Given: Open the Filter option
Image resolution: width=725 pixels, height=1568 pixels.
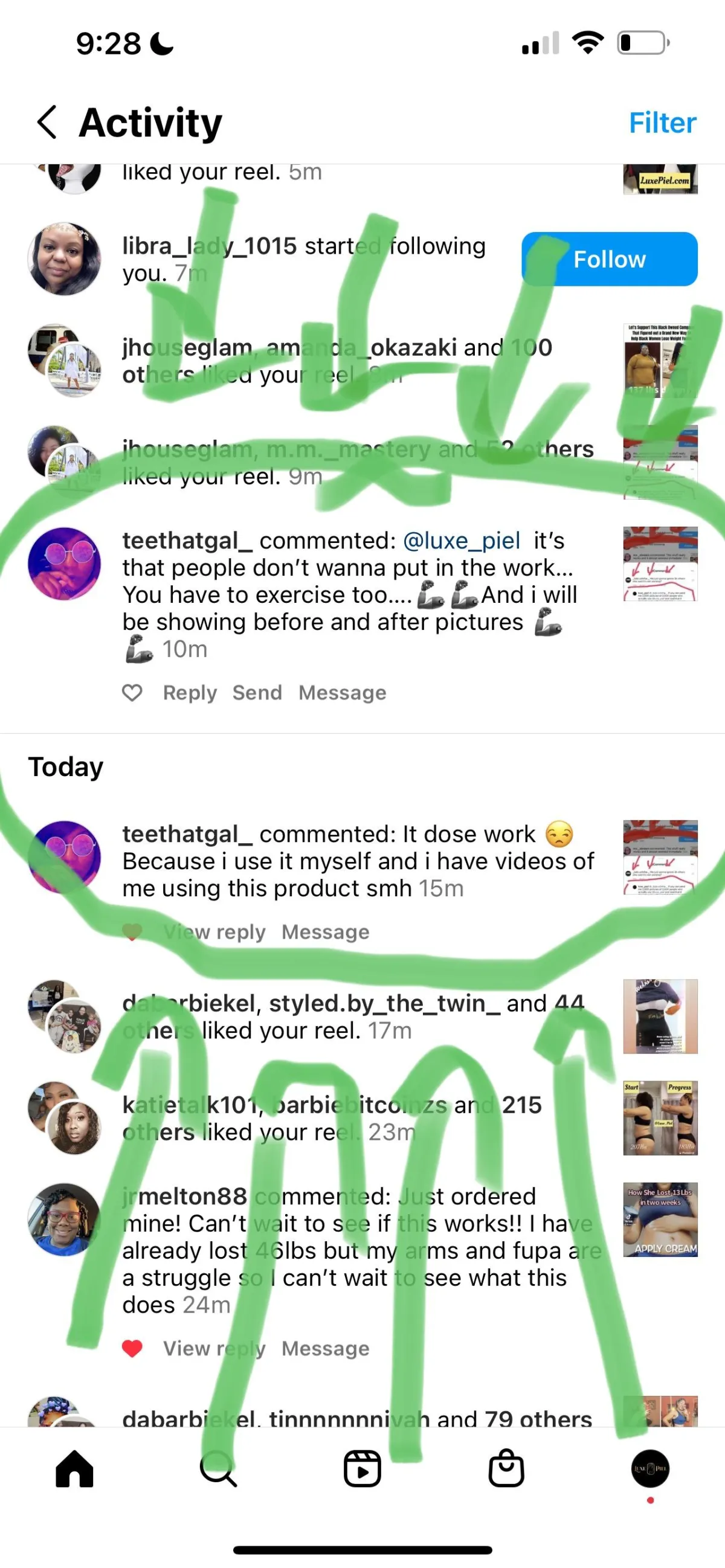Looking at the screenshot, I should (662, 123).
